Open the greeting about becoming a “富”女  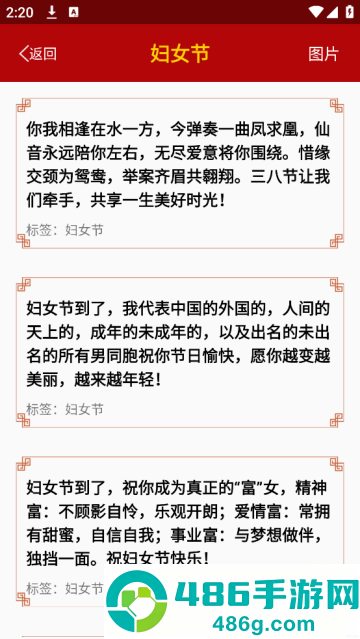(x=180, y=531)
